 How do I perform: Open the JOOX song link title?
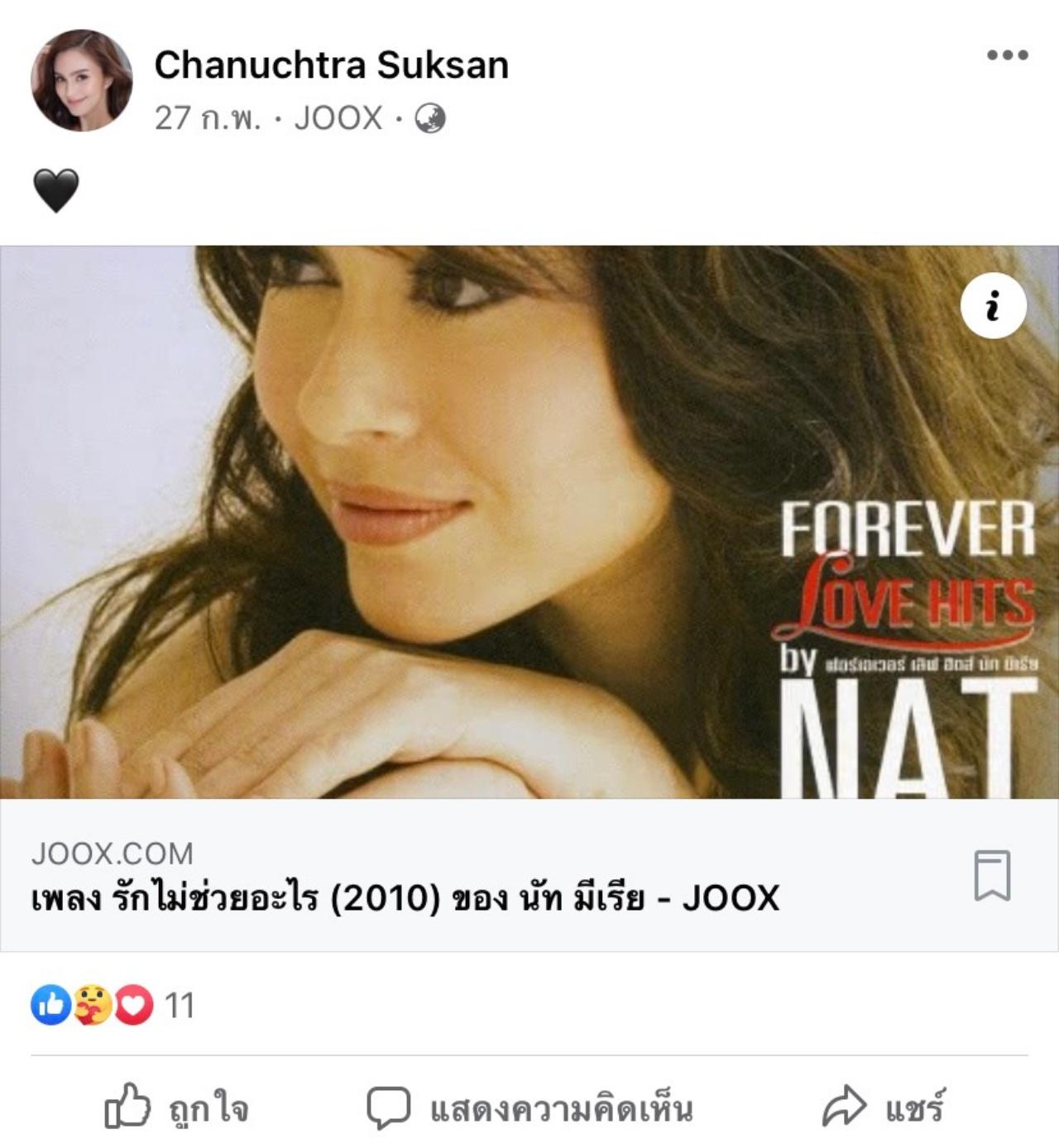pyautogui.click(x=405, y=898)
